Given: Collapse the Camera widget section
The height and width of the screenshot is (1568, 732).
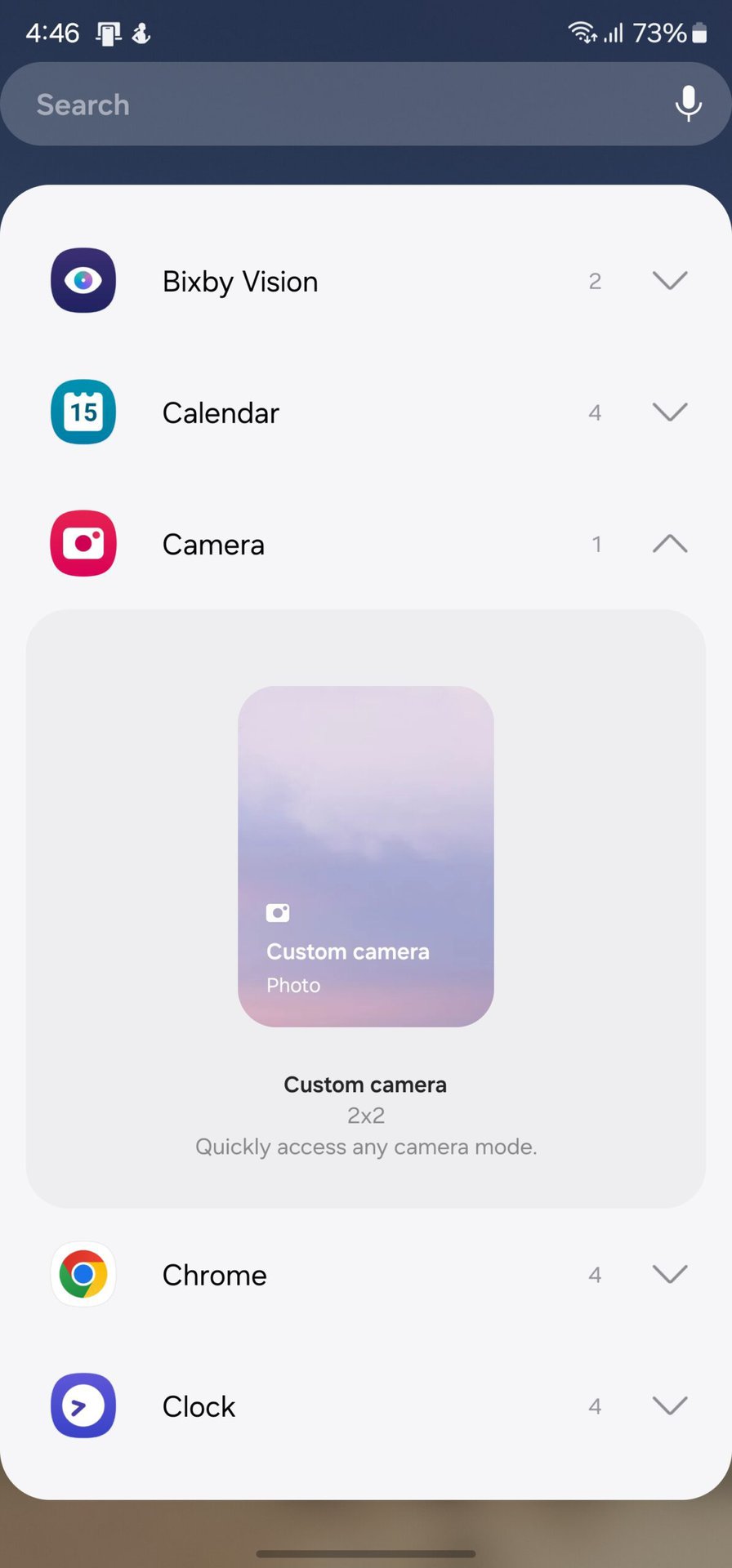Looking at the screenshot, I should pyautogui.click(x=669, y=544).
